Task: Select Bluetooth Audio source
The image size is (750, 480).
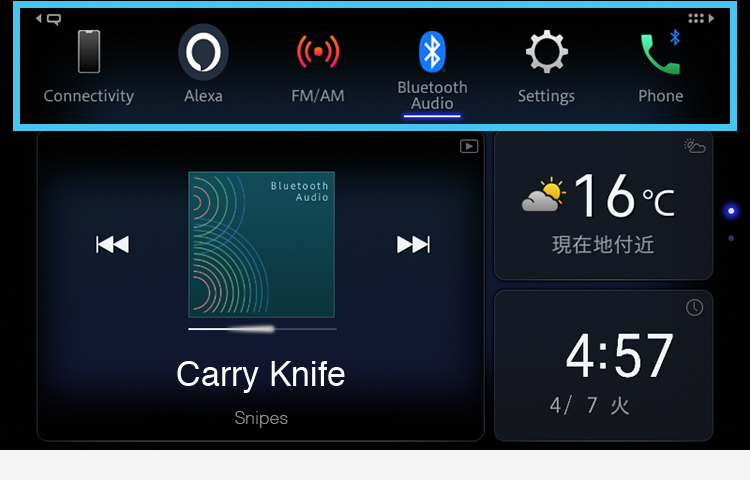Action: click(x=432, y=68)
